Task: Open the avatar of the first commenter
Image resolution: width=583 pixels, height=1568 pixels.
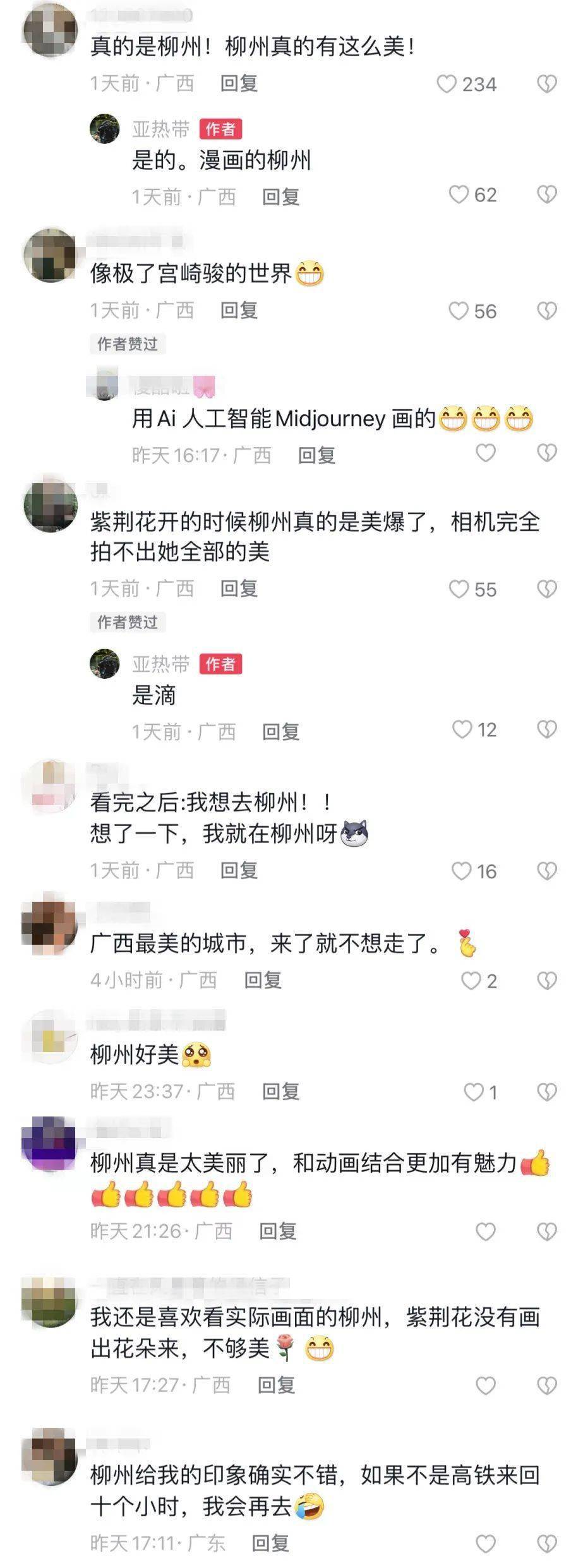Action: pos(50,30)
